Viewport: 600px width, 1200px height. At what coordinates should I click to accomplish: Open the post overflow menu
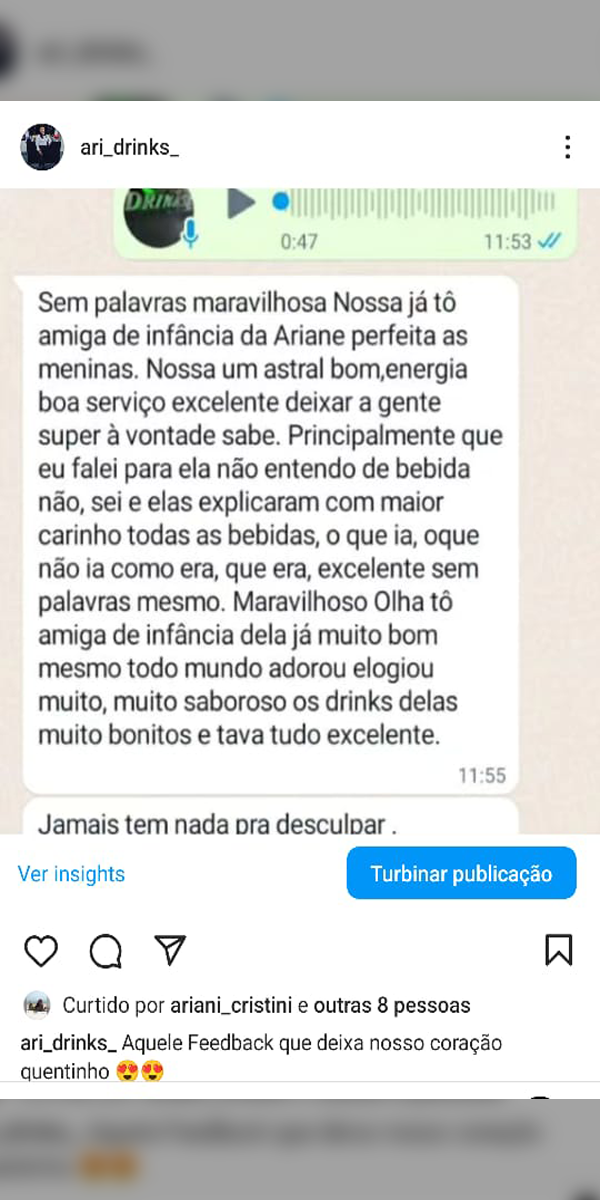[x=567, y=147]
